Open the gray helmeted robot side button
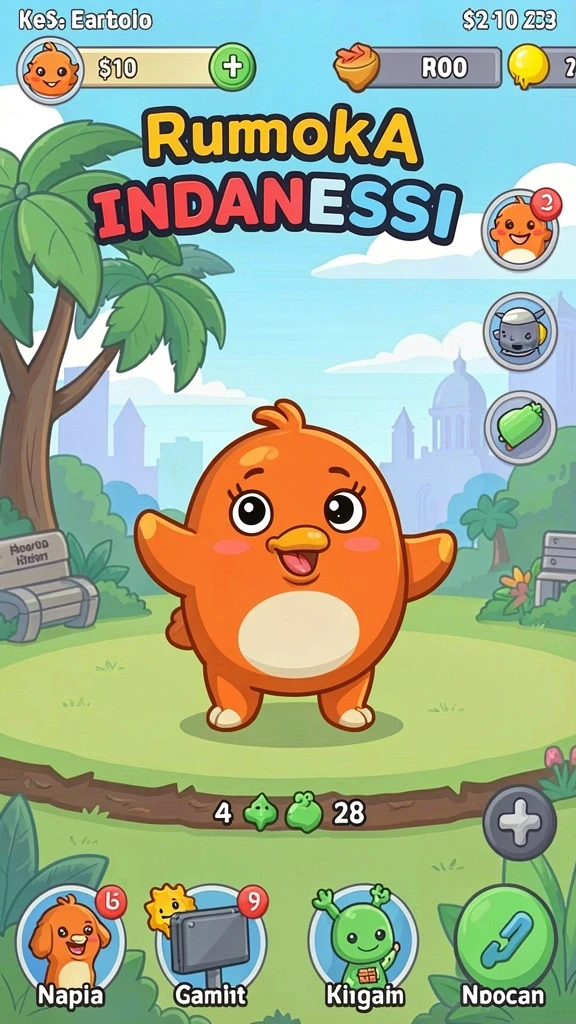This screenshot has width=576, height=1024. point(520,331)
